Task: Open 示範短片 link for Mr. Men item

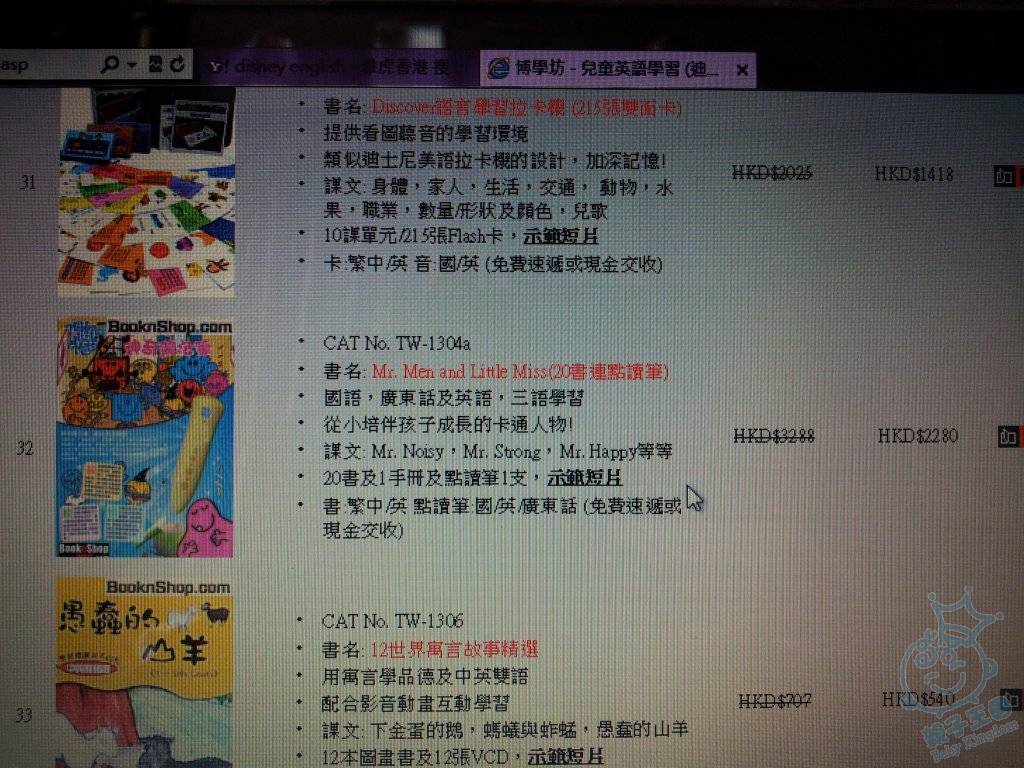Action: pos(585,477)
